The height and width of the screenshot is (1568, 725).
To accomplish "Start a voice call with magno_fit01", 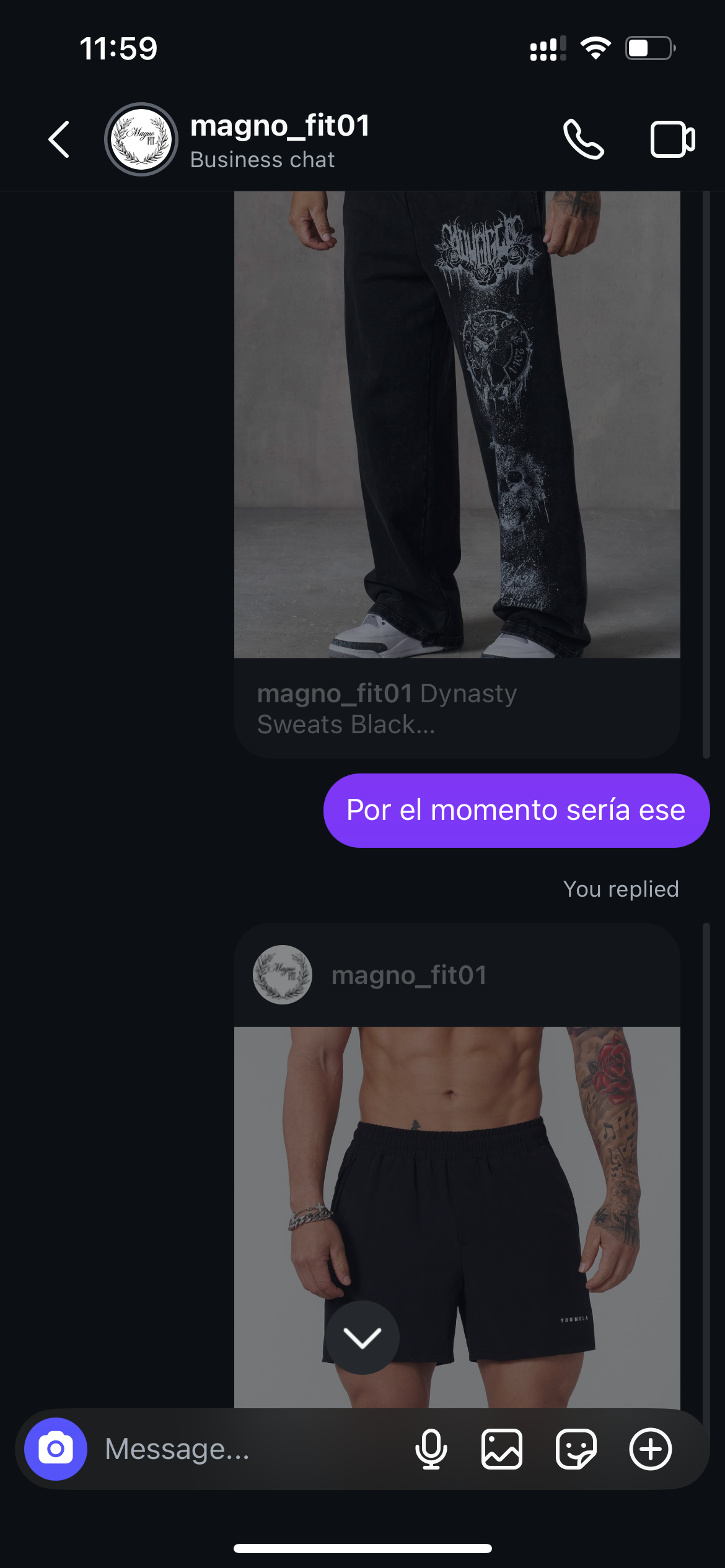I will pyautogui.click(x=583, y=139).
